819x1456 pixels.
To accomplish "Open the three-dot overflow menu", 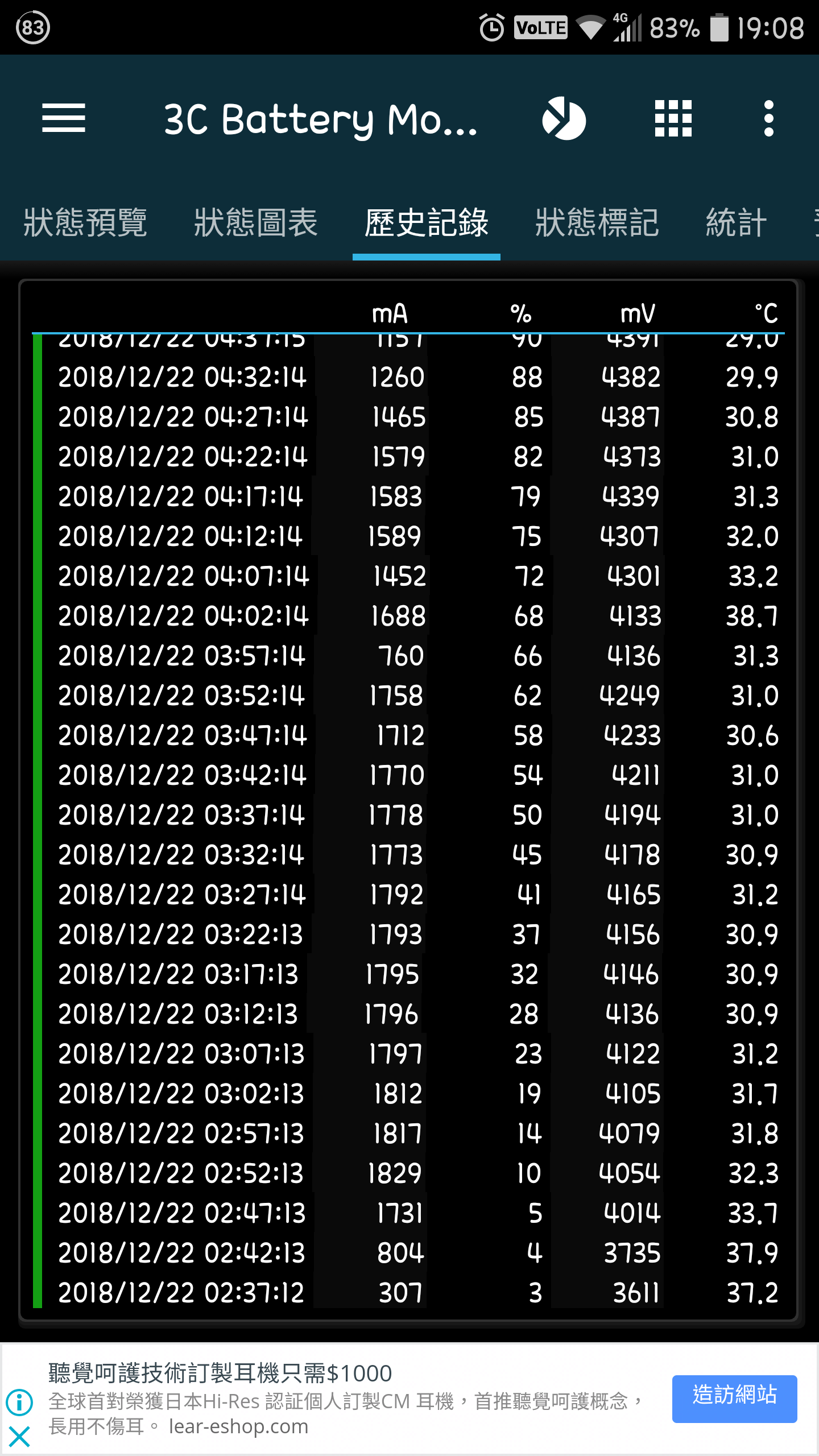I will click(x=769, y=118).
